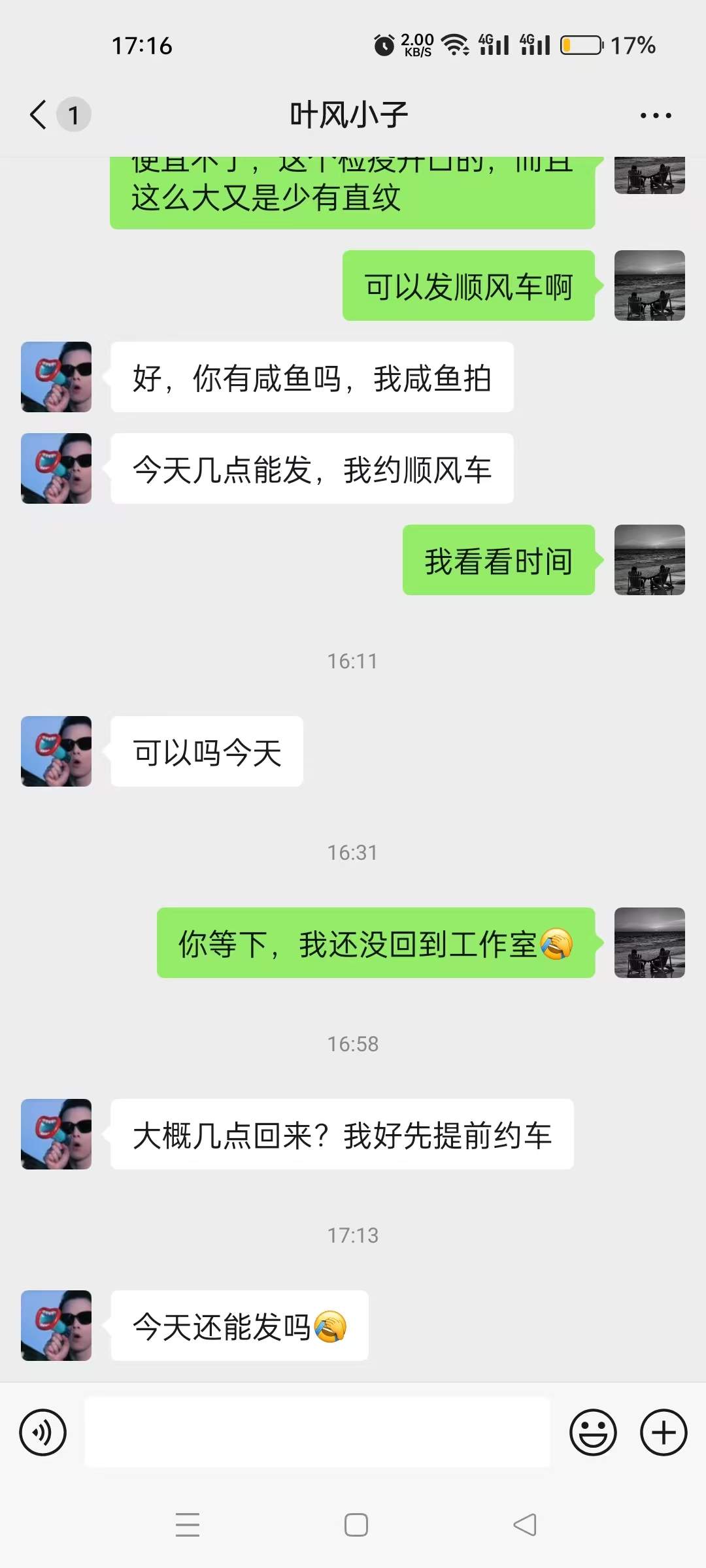Tap the system home button
Viewport: 706px width, 1568px height.
[x=356, y=1525]
